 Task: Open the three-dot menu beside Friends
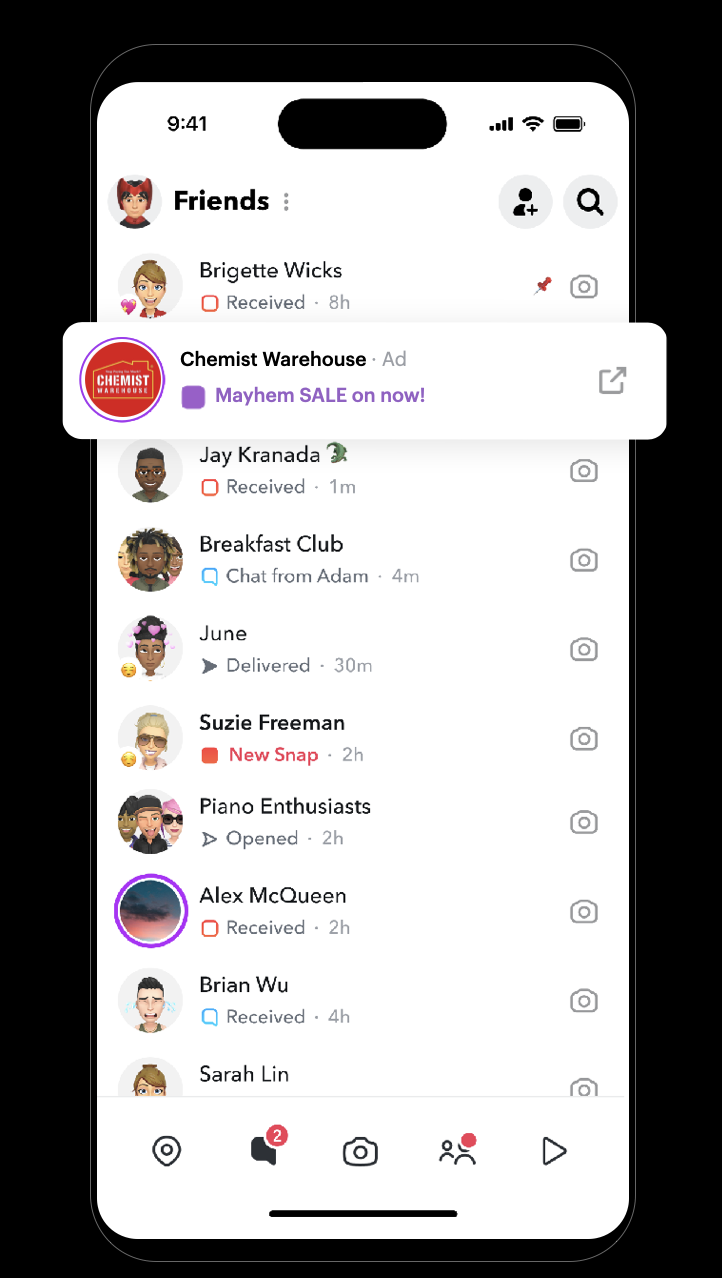coord(286,201)
